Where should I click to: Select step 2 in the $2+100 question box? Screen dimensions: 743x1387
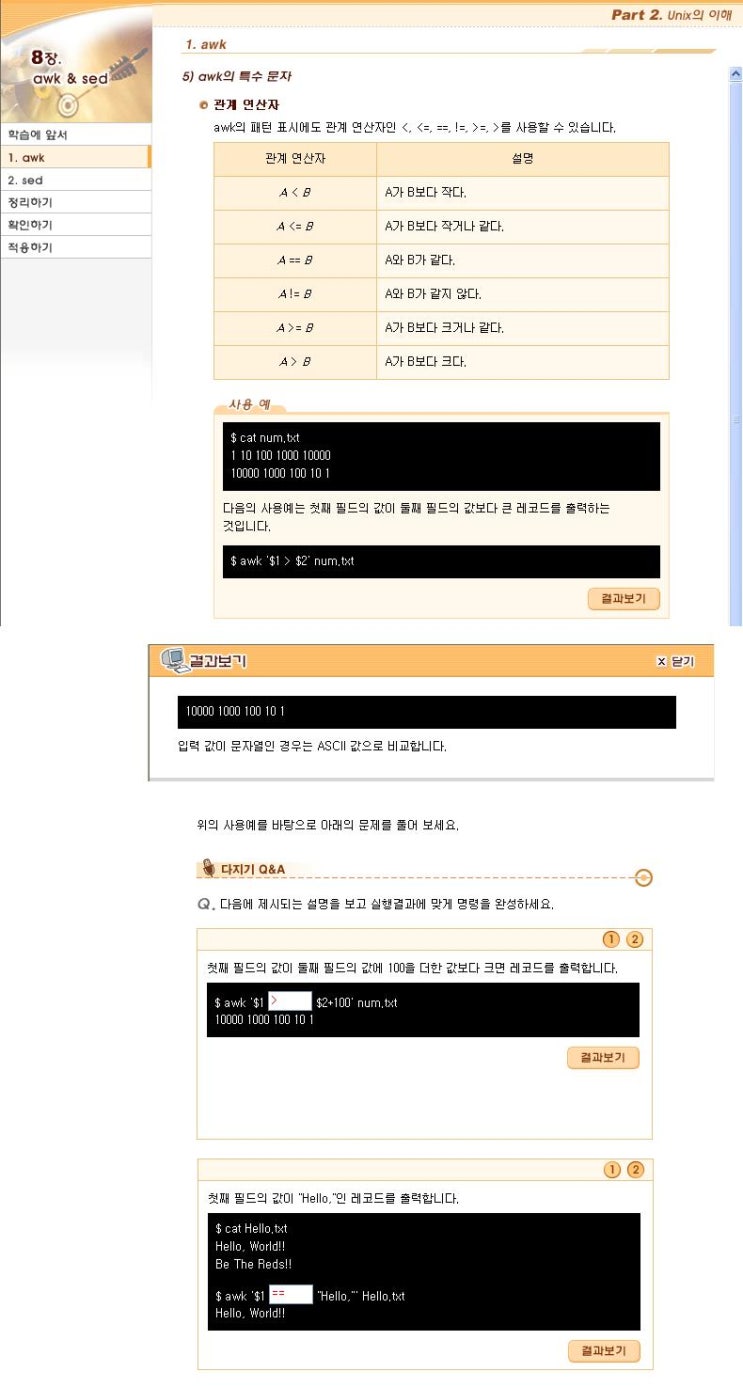click(x=634, y=939)
